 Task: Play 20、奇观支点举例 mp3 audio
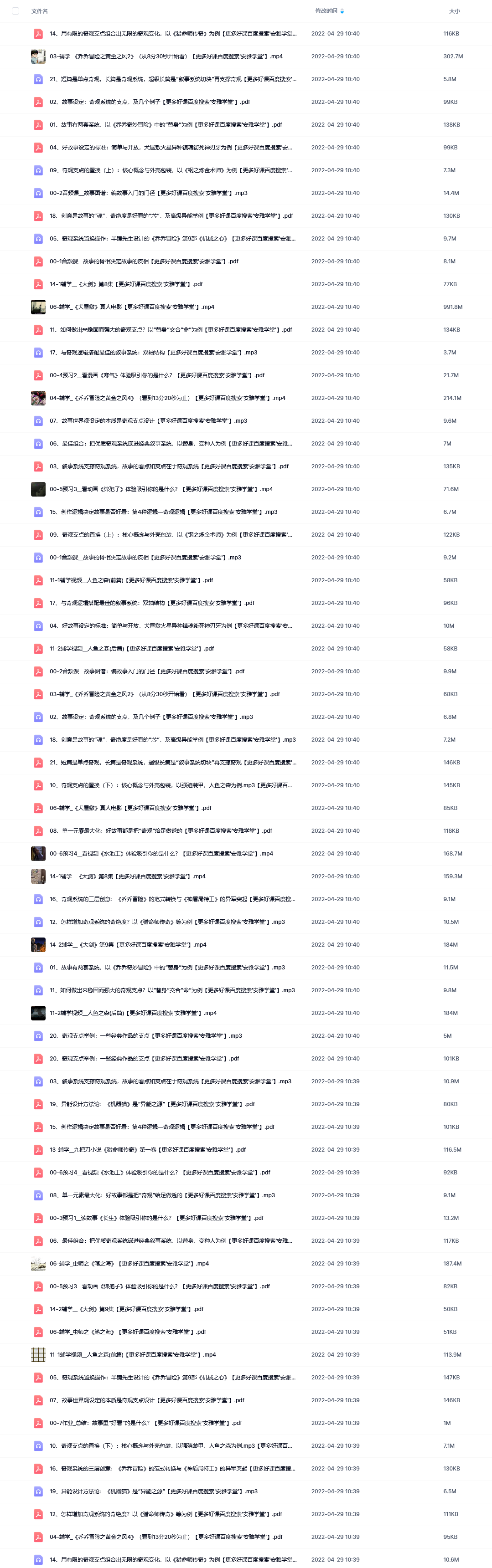coord(145,1036)
